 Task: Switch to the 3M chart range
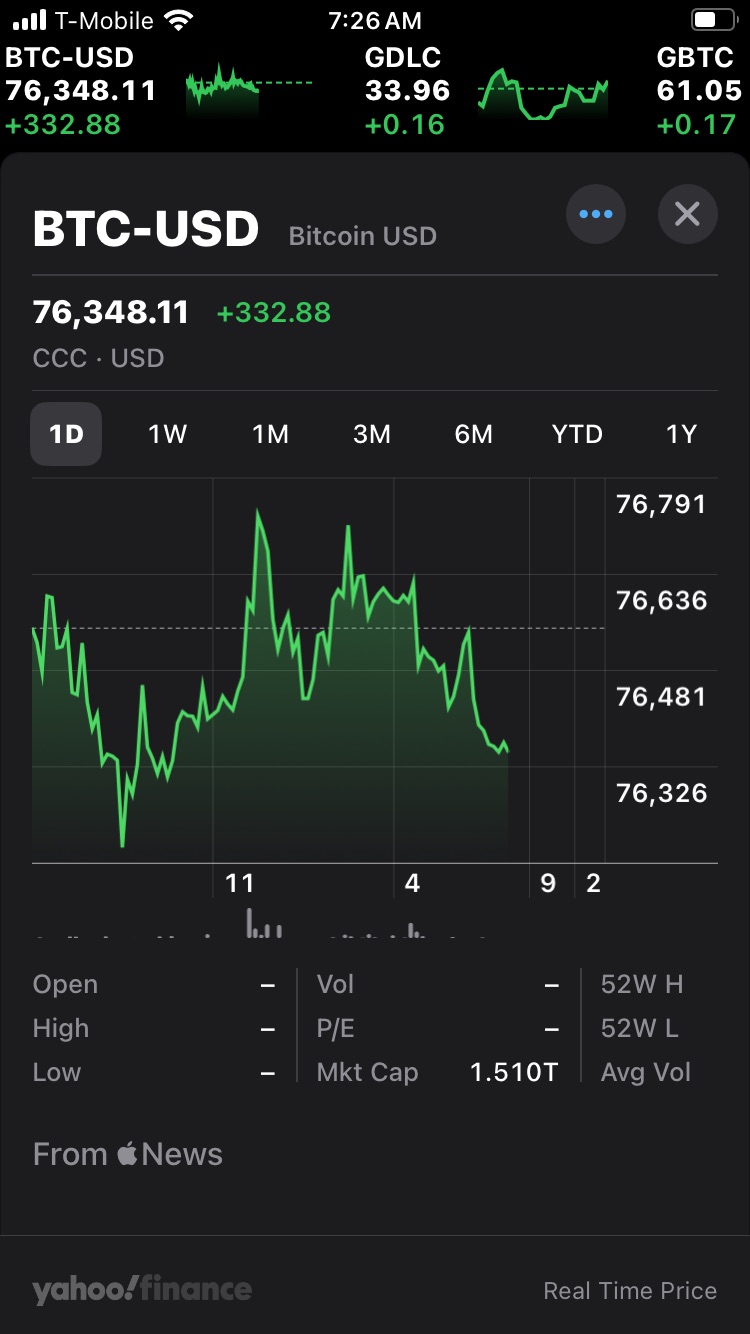pyautogui.click(x=372, y=434)
